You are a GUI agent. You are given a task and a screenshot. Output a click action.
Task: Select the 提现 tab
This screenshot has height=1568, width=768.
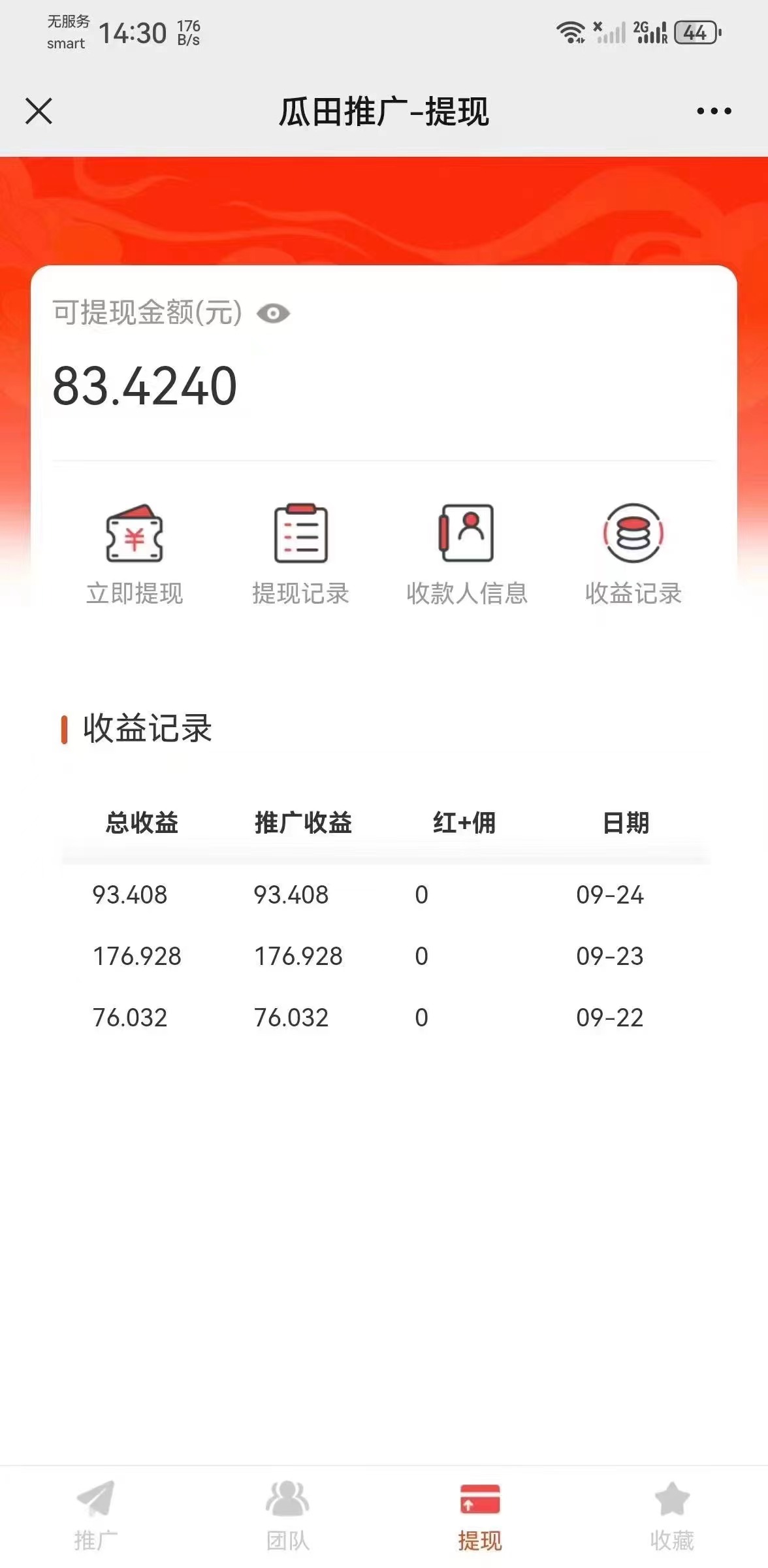pos(480,1516)
